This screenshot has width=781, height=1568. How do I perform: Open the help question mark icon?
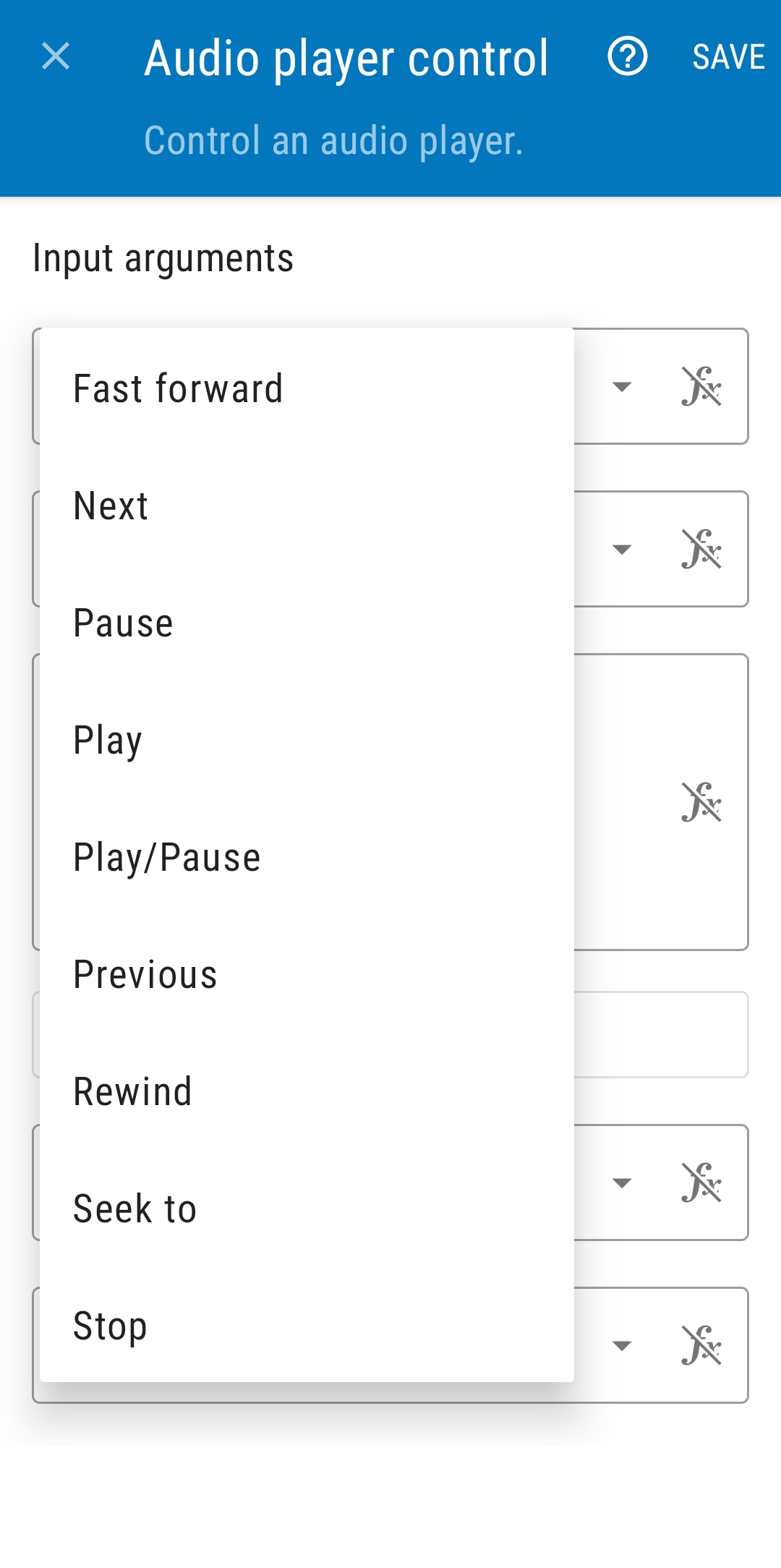click(627, 56)
